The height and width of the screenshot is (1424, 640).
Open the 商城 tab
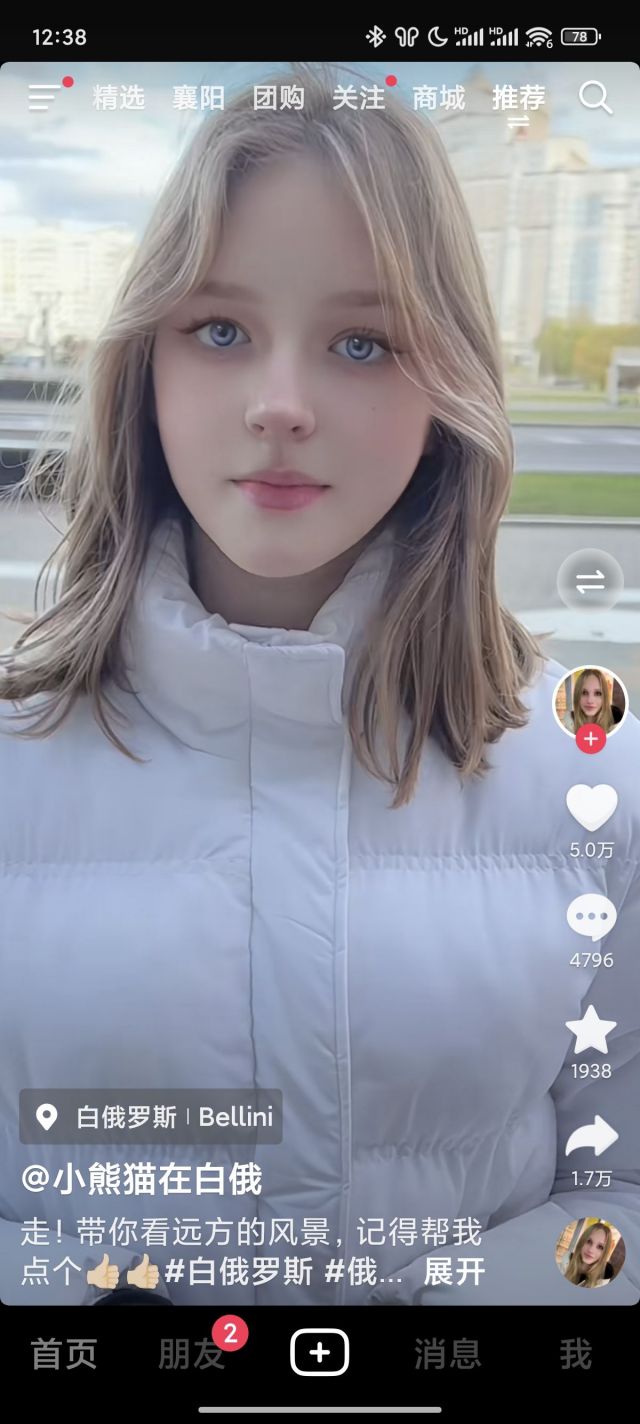click(439, 97)
